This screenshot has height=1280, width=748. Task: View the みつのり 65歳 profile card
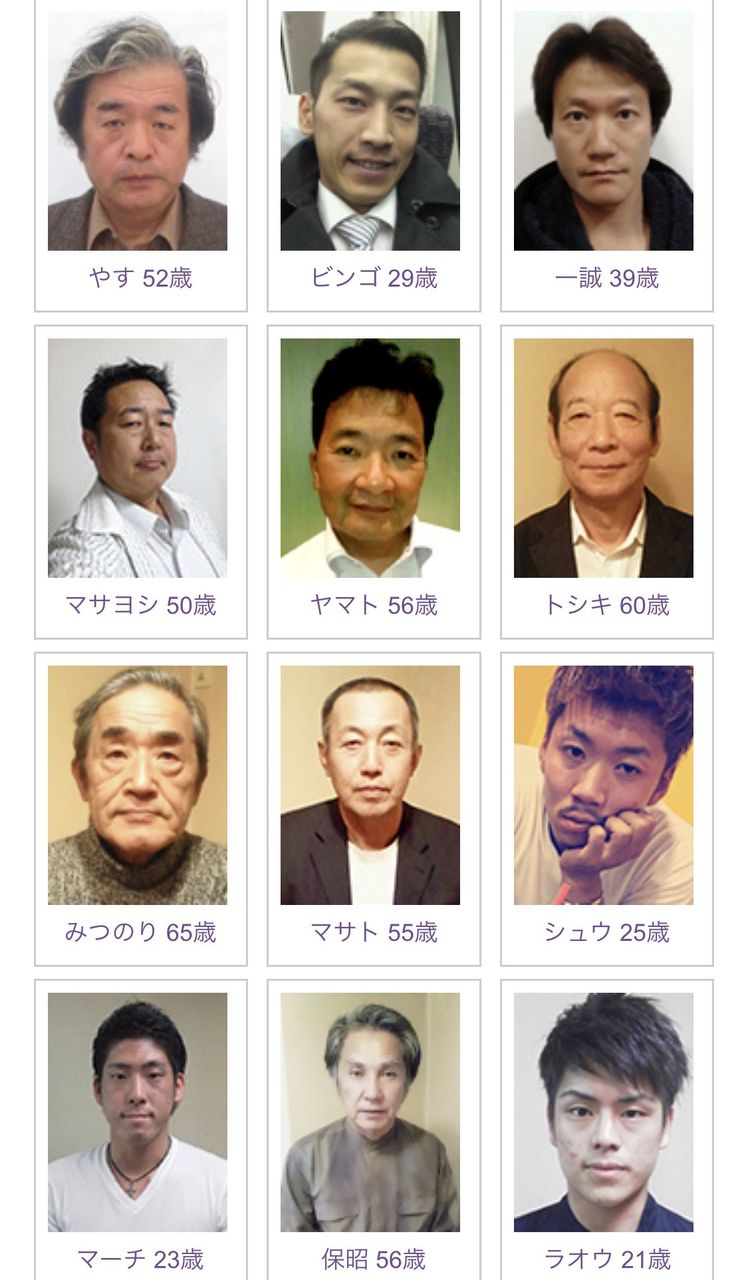[x=141, y=809]
